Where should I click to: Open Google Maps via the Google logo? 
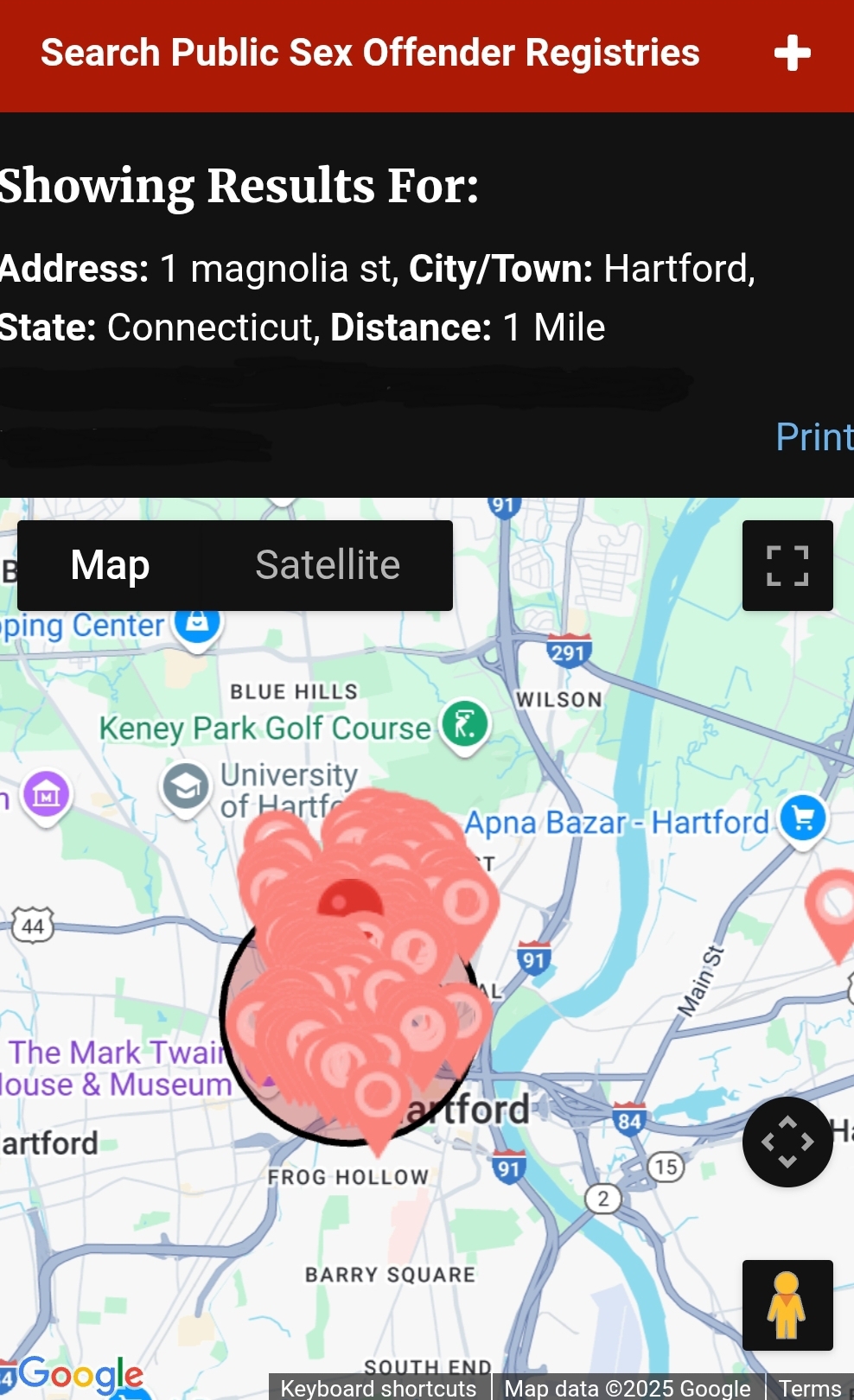[80, 1373]
